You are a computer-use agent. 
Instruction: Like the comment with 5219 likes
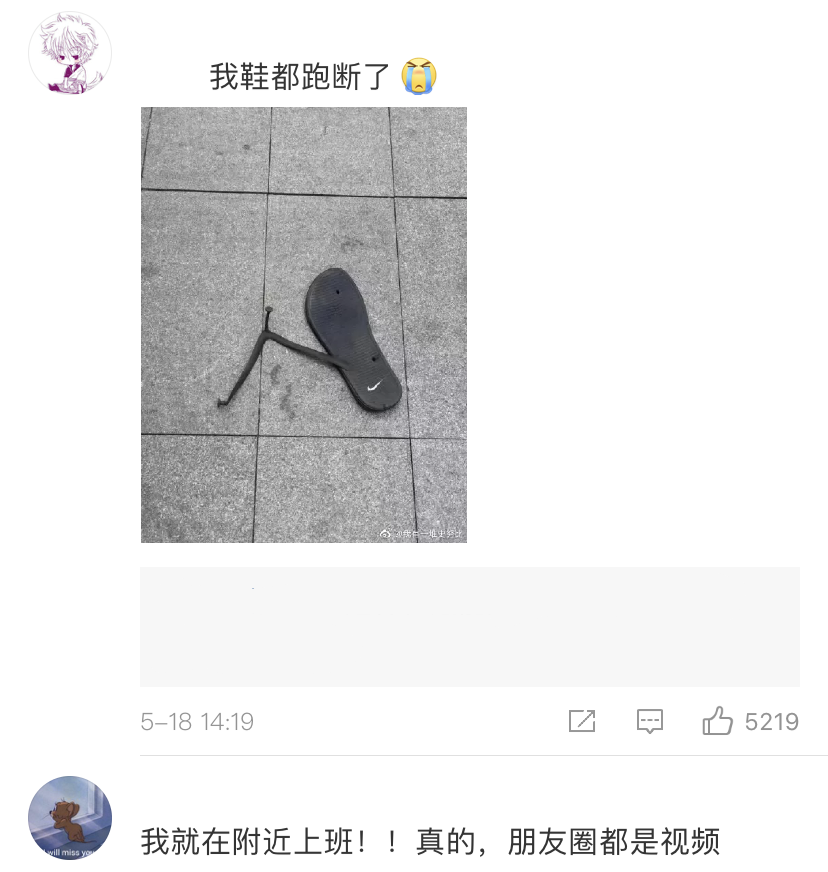coord(718,721)
